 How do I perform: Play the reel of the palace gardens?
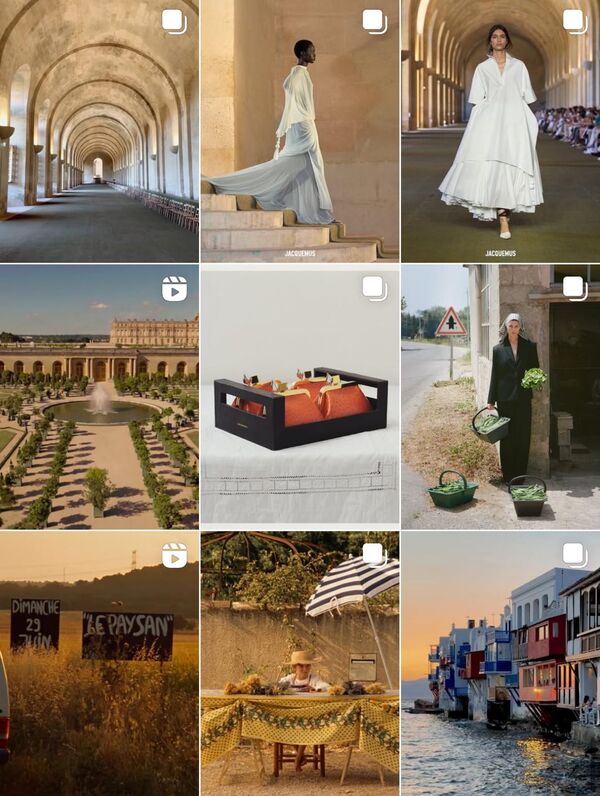click(99, 396)
